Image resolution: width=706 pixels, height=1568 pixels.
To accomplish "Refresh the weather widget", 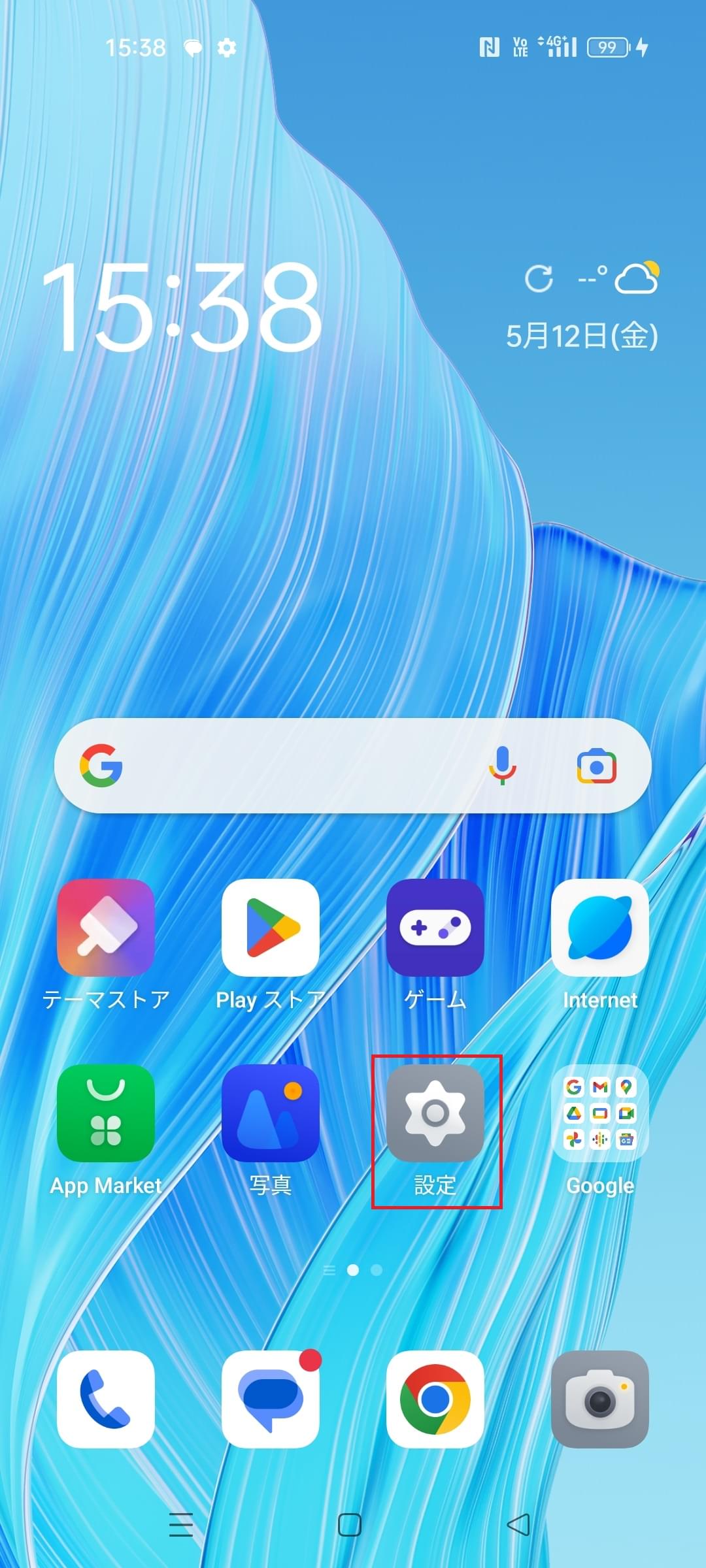I will pos(539,279).
